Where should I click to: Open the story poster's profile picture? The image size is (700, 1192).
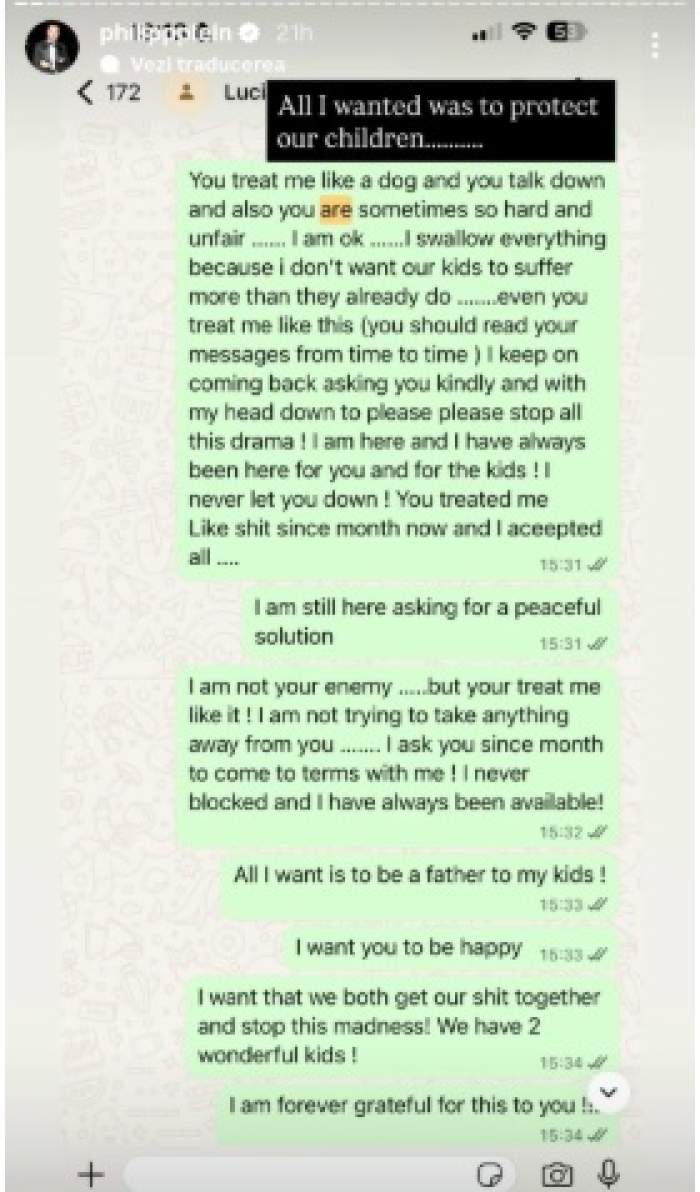pyautogui.click(x=51, y=45)
